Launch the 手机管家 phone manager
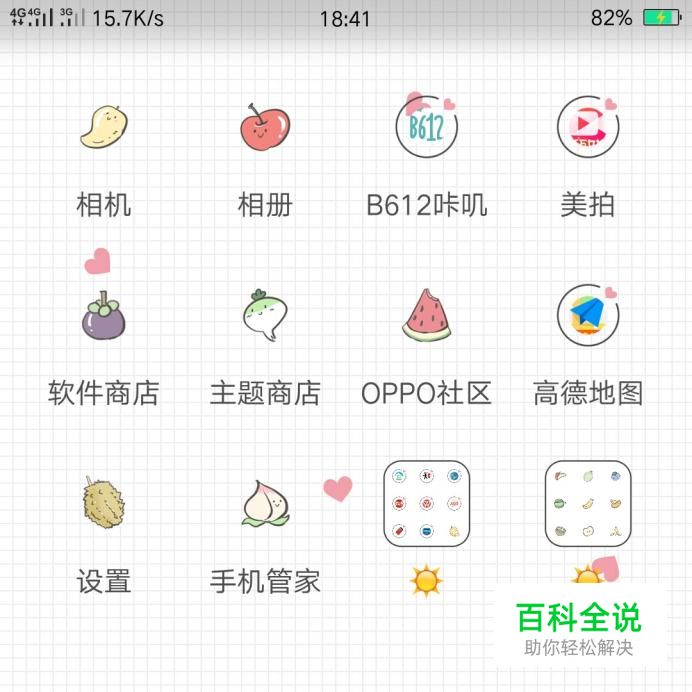692x692 pixels. 265,503
